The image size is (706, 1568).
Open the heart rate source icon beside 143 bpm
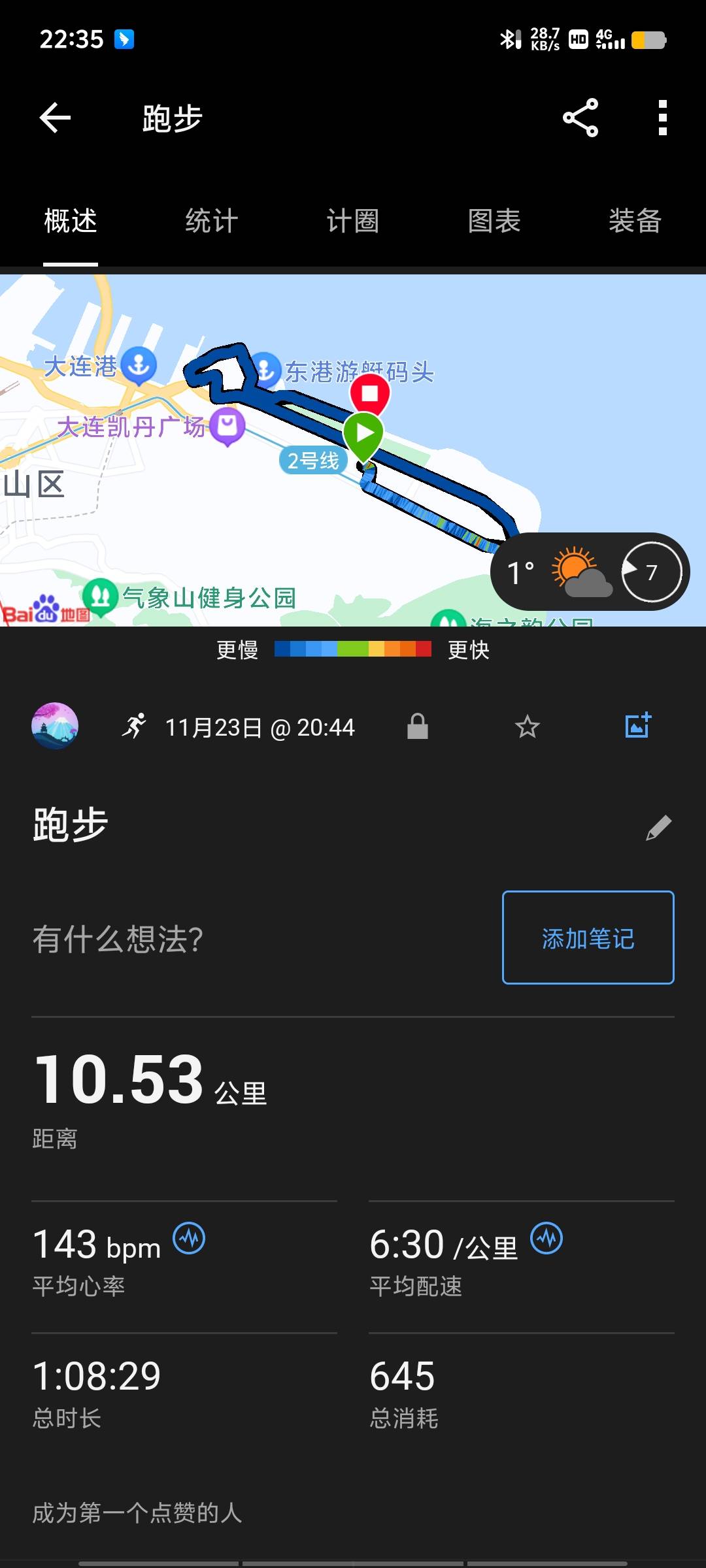click(190, 1238)
